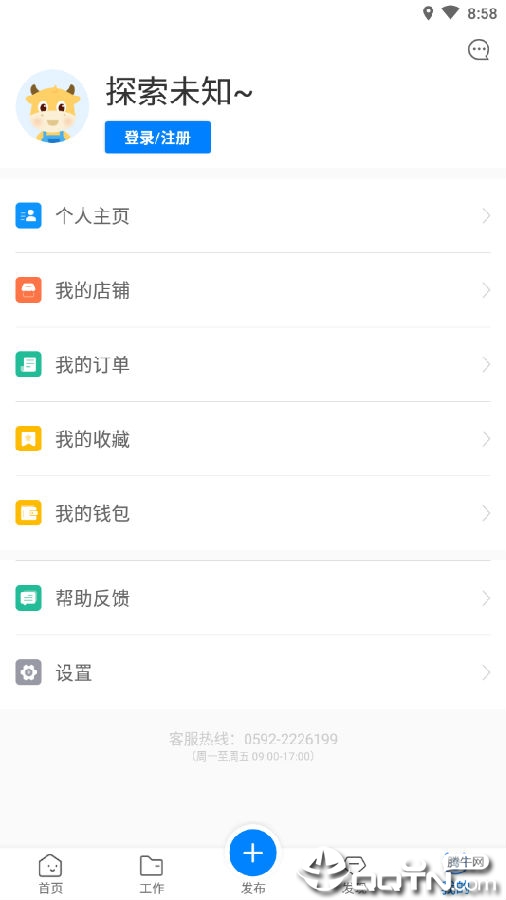Tap the 登录/注册 button
This screenshot has height=900, width=506.
(x=158, y=137)
